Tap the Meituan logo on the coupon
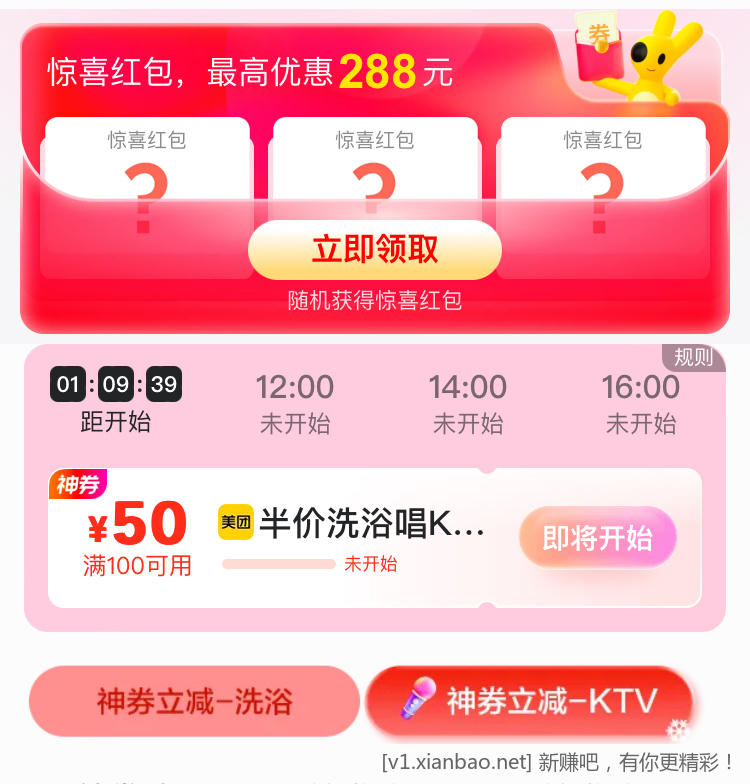 click(234, 521)
